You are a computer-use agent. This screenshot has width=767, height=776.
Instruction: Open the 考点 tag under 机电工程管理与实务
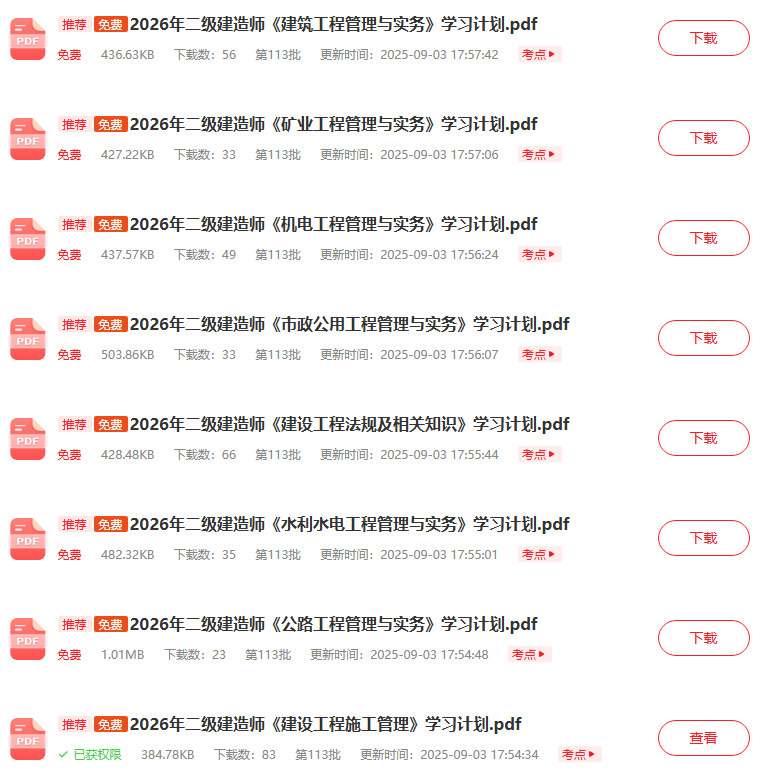click(x=540, y=255)
